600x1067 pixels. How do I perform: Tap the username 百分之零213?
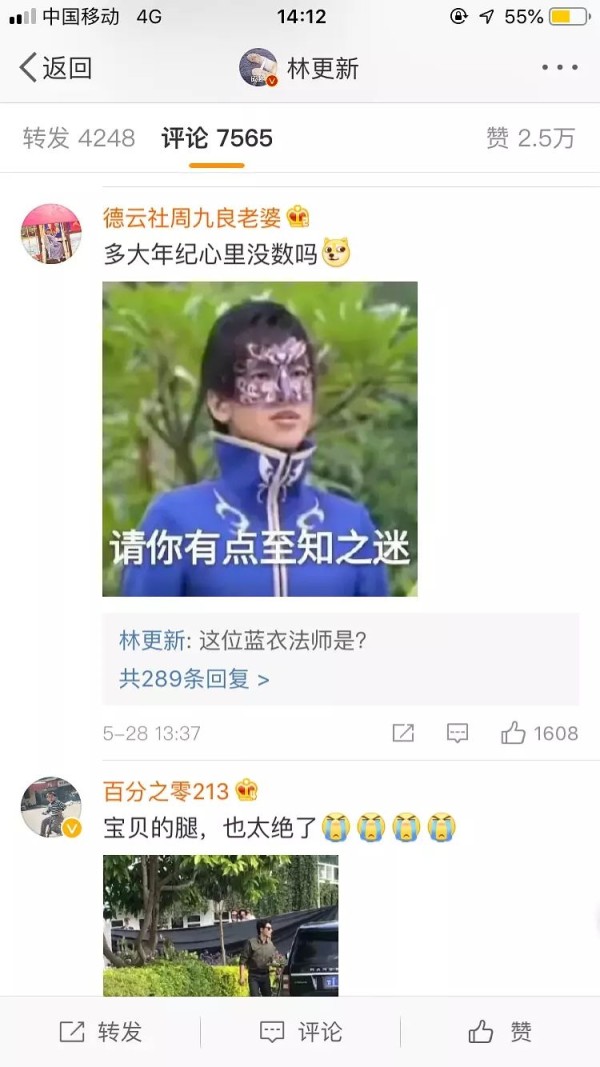[x=166, y=791]
